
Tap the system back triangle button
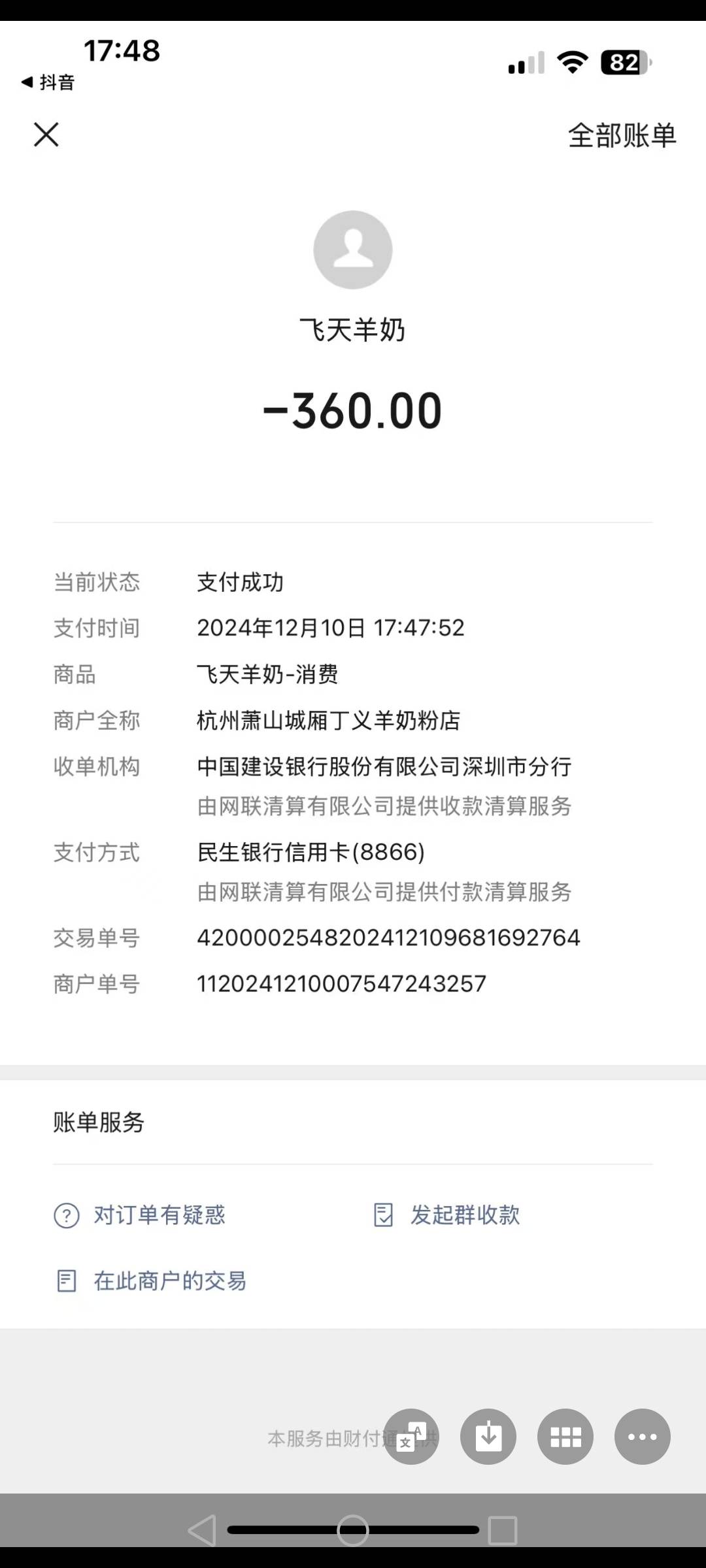pos(202,1530)
